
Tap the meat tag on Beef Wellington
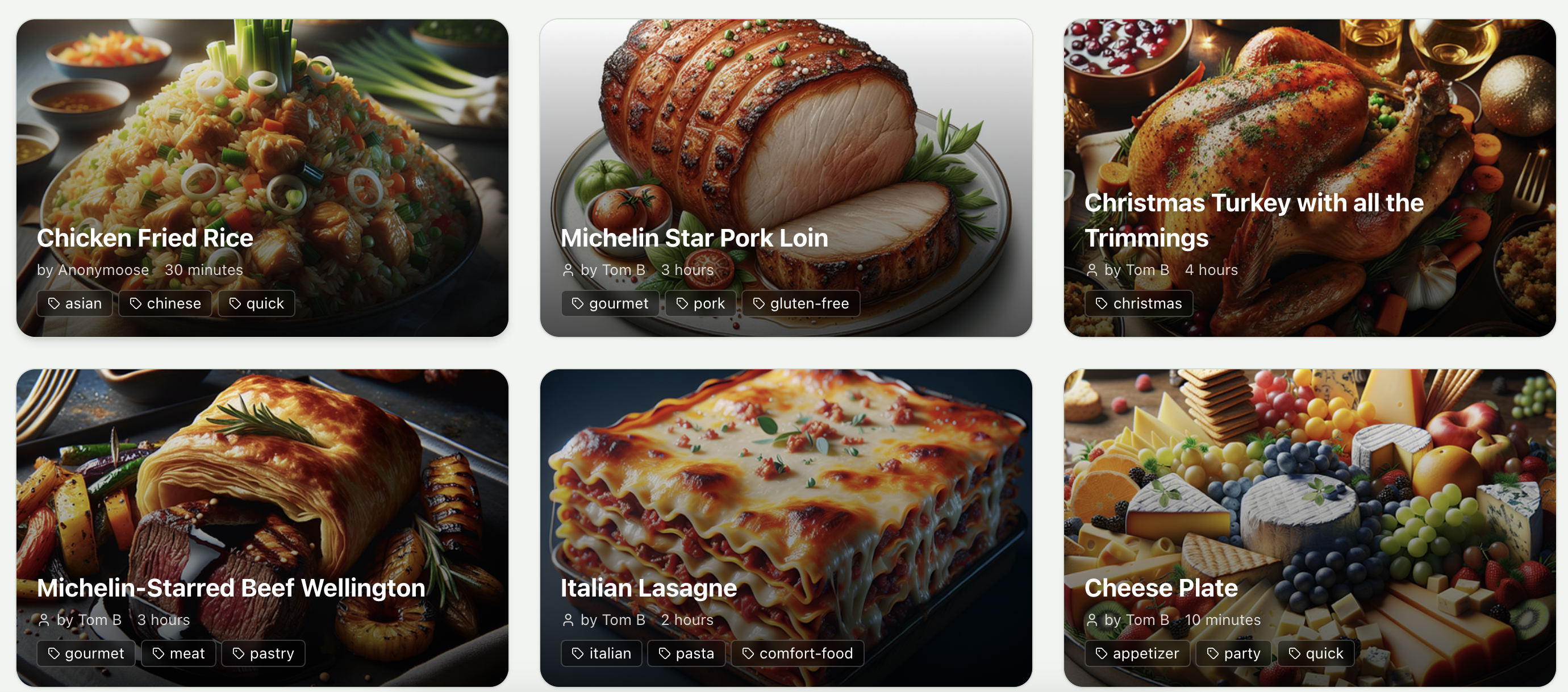pyautogui.click(x=178, y=653)
